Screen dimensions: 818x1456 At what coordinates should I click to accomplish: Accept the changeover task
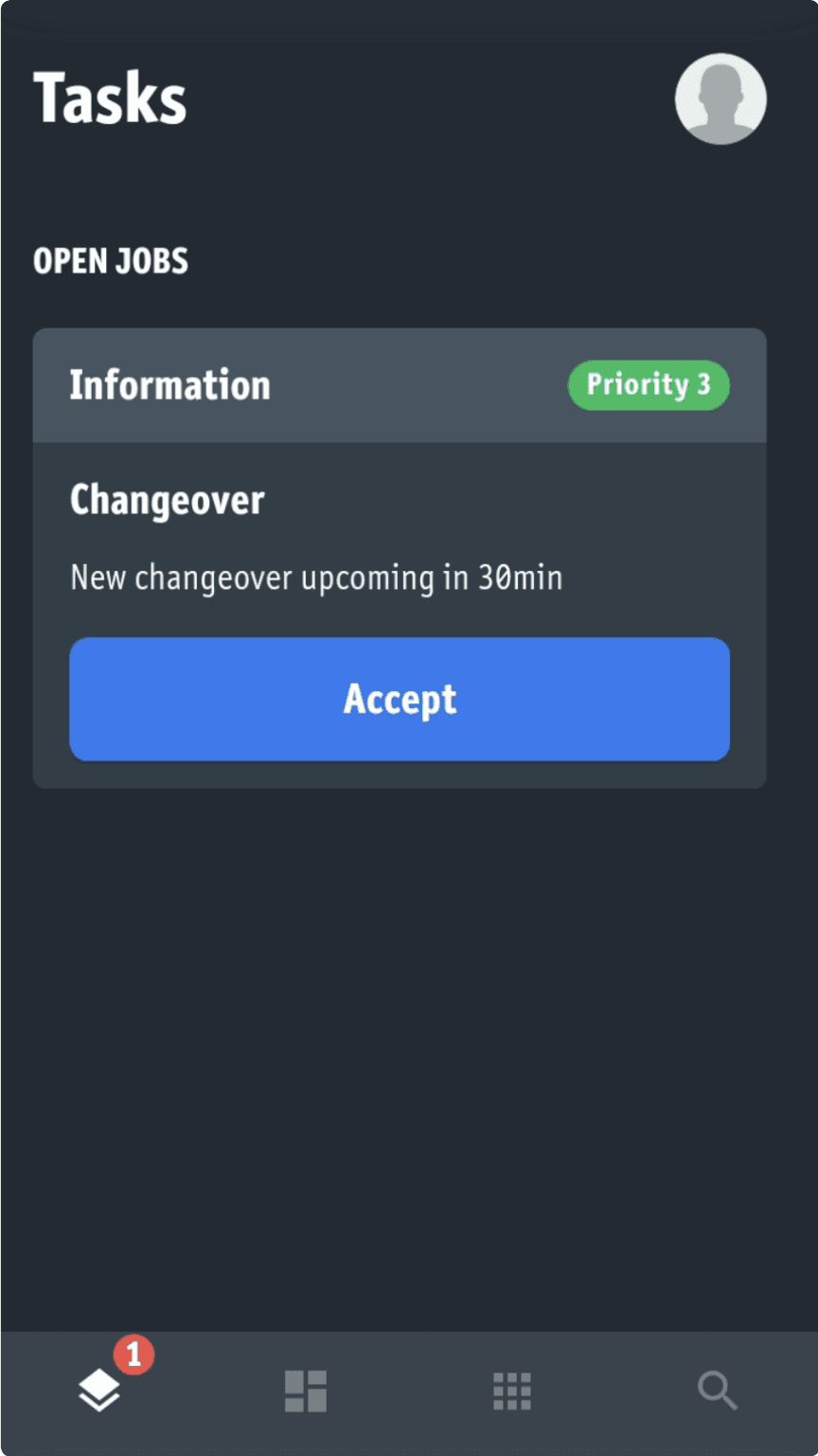click(x=399, y=699)
